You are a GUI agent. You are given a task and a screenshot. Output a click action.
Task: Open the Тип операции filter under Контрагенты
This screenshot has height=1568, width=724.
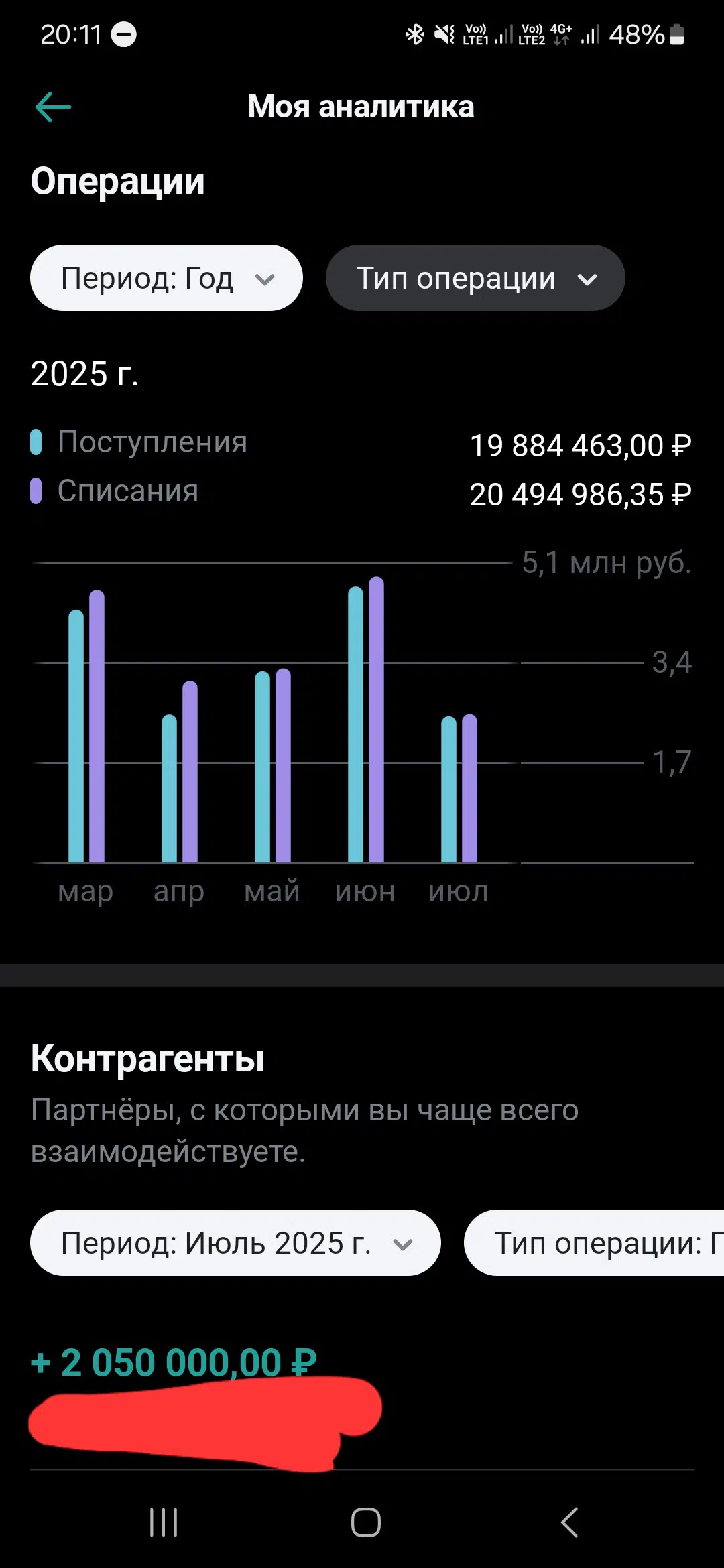(x=594, y=1243)
